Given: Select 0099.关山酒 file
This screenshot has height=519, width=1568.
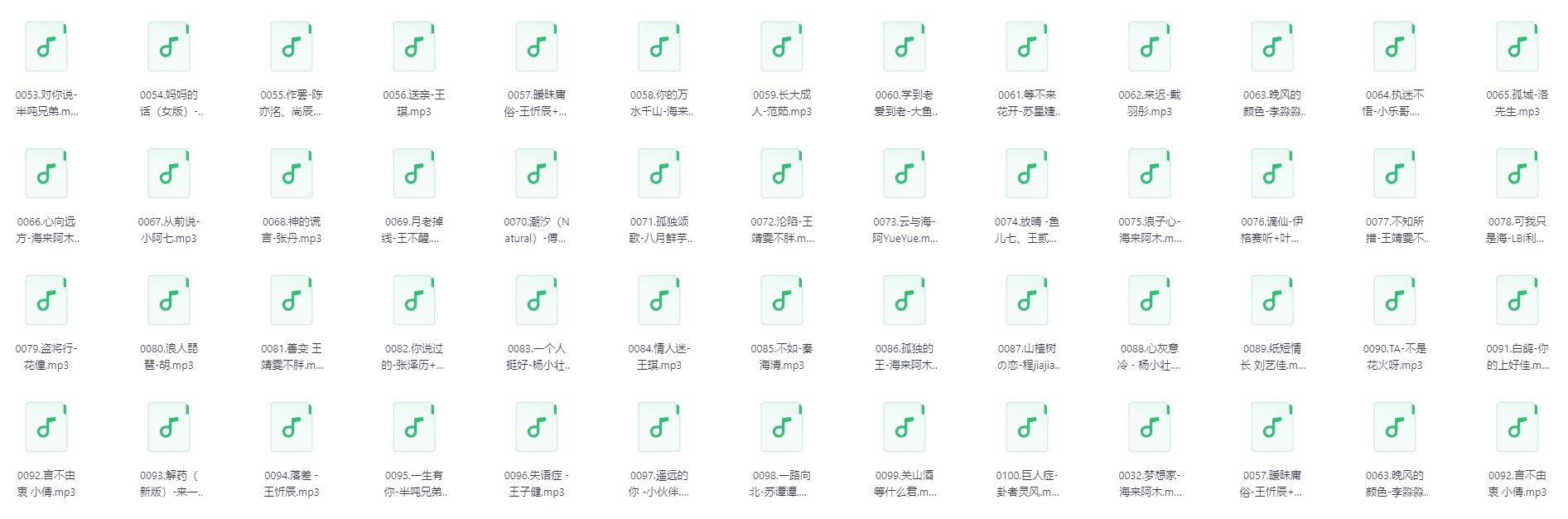Looking at the screenshot, I should pyautogui.click(x=905, y=428).
